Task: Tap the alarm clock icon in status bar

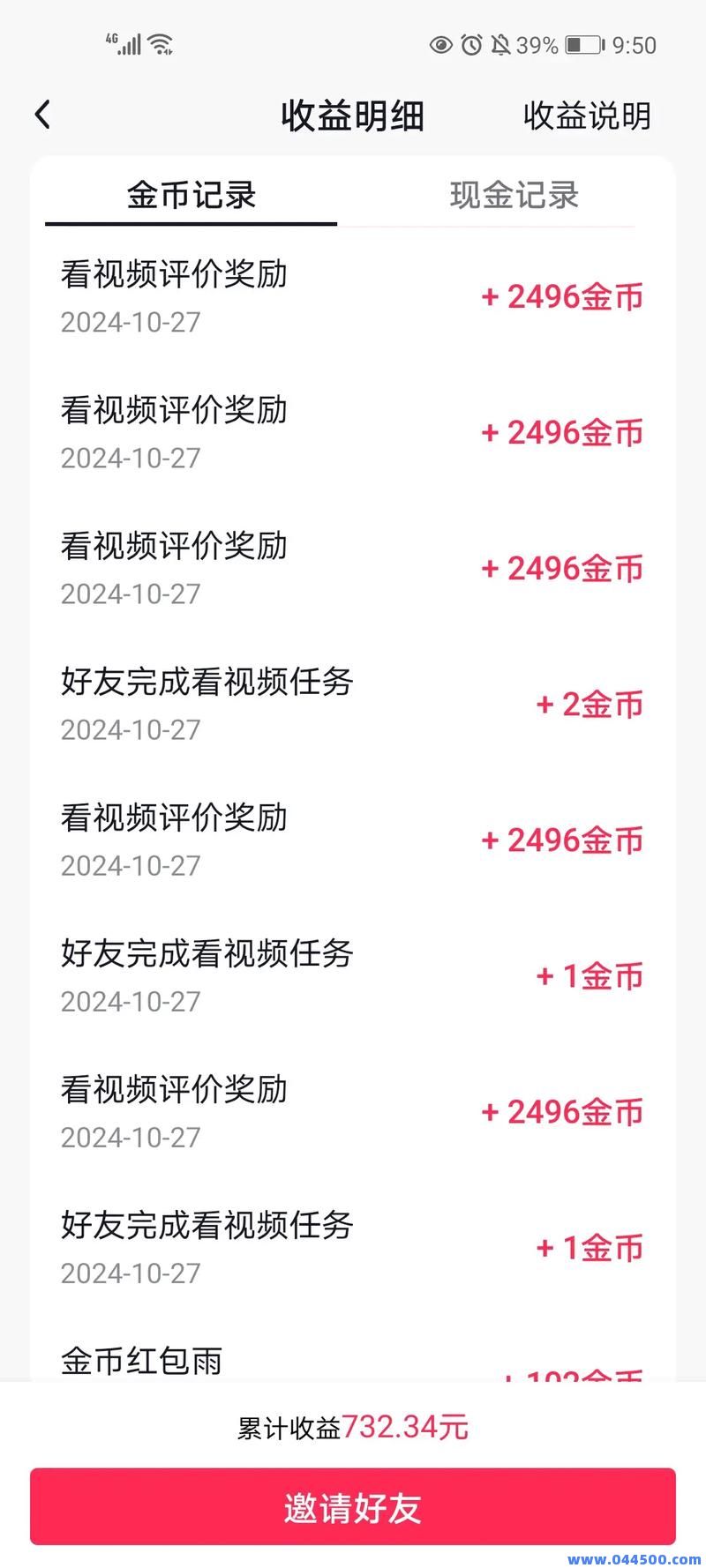Action: [x=470, y=45]
